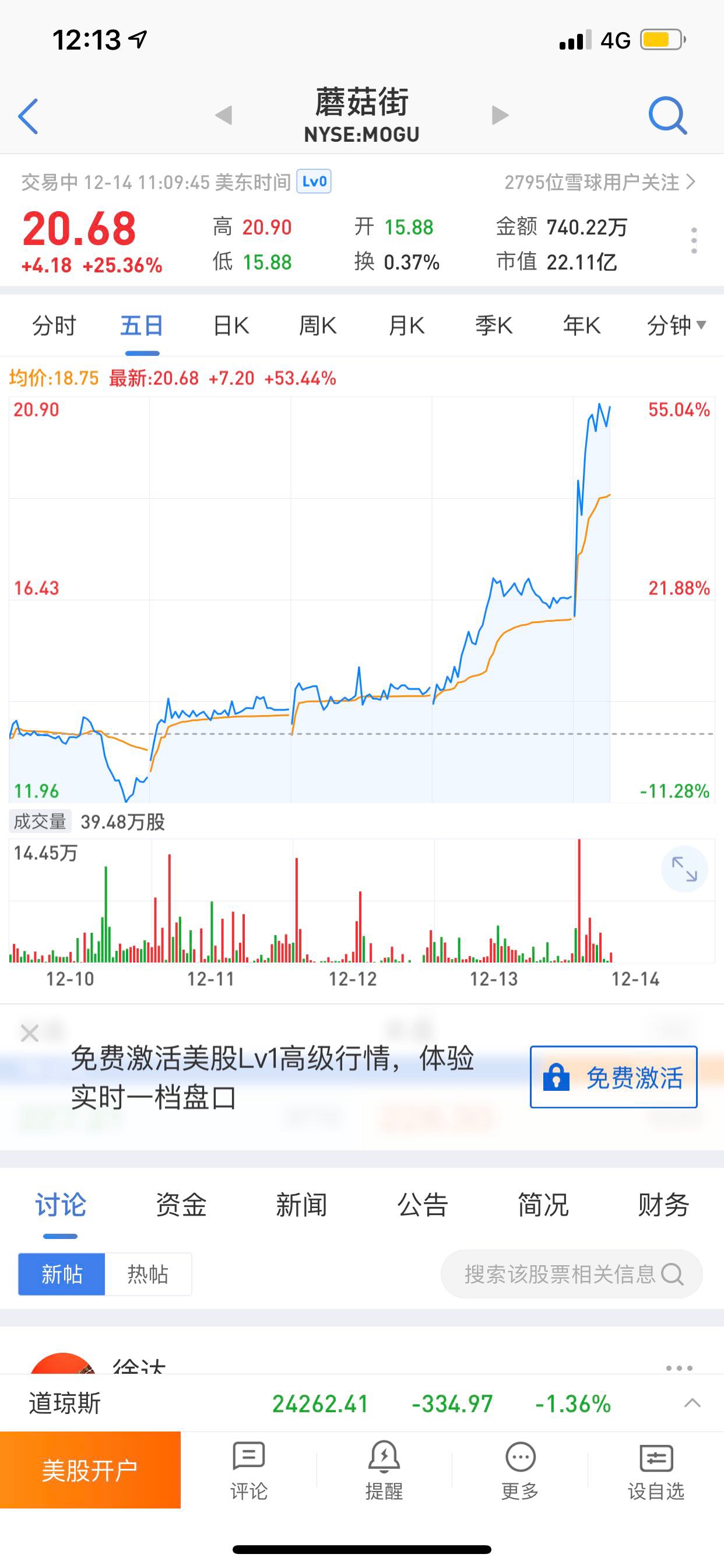The width and height of the screenshot is (724, 1568).
Task: Add stock via 设自选
Action: click(x=656, y=1471)
